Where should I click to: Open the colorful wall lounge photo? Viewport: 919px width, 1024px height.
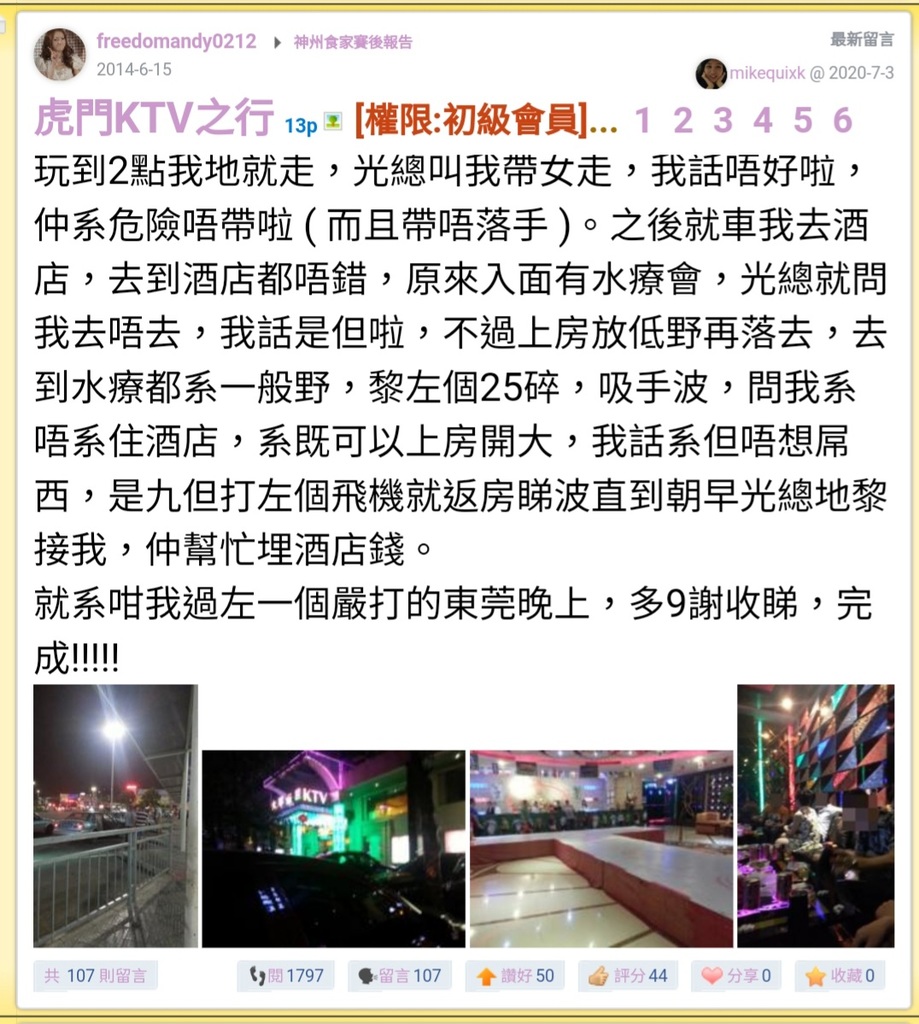(x=816, y=815)
